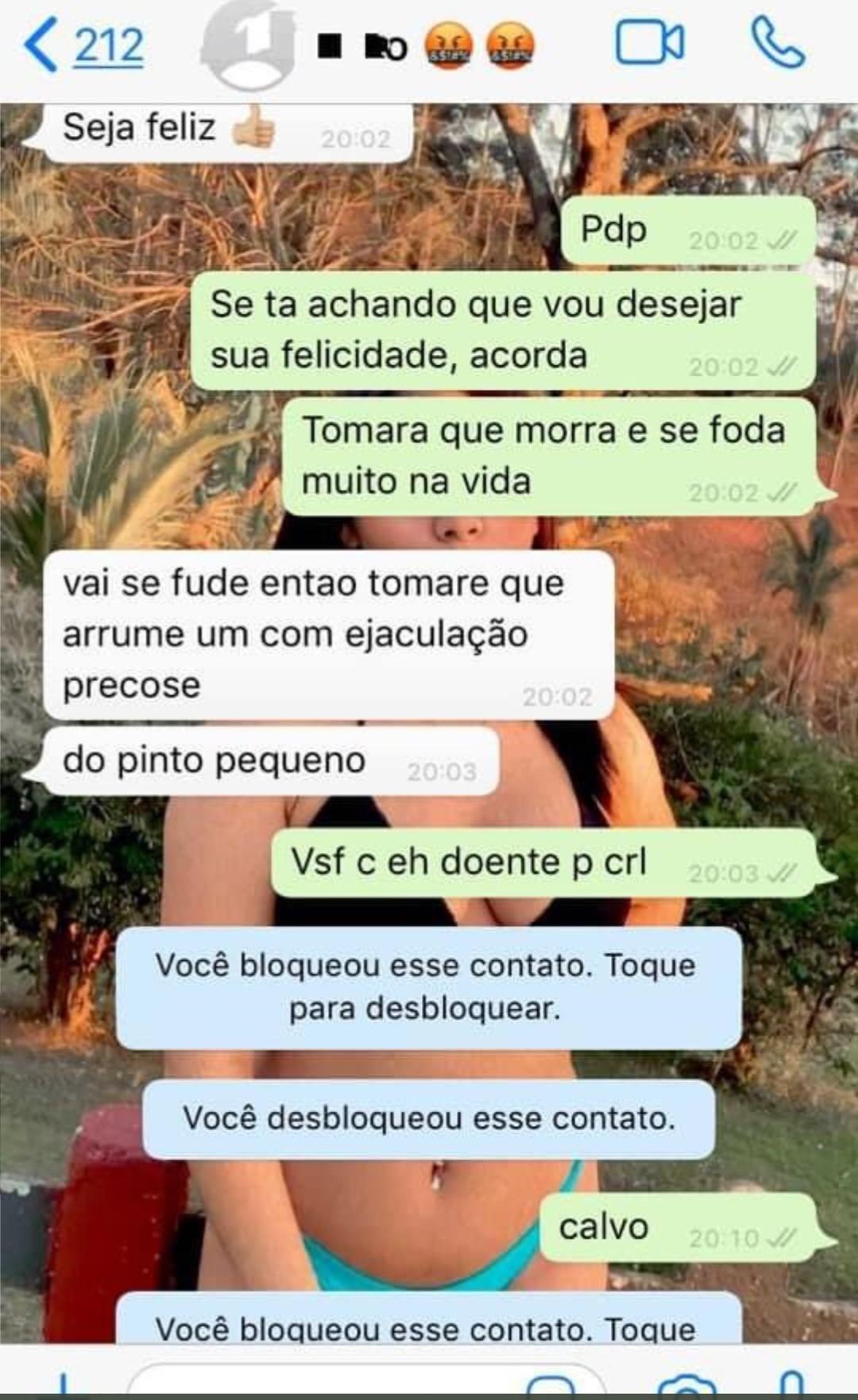
Task: Tap the fully visible blocked-contact notice to unblock
Action: tap(428, 986)
